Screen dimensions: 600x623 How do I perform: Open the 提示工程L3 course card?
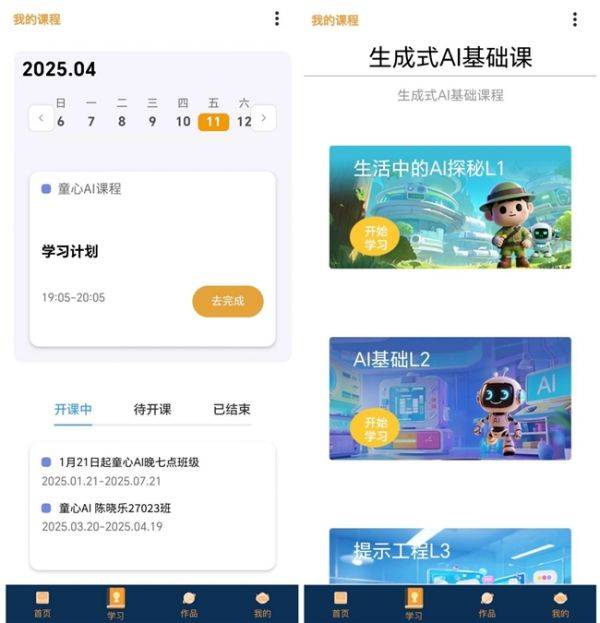tap(450, 555)
